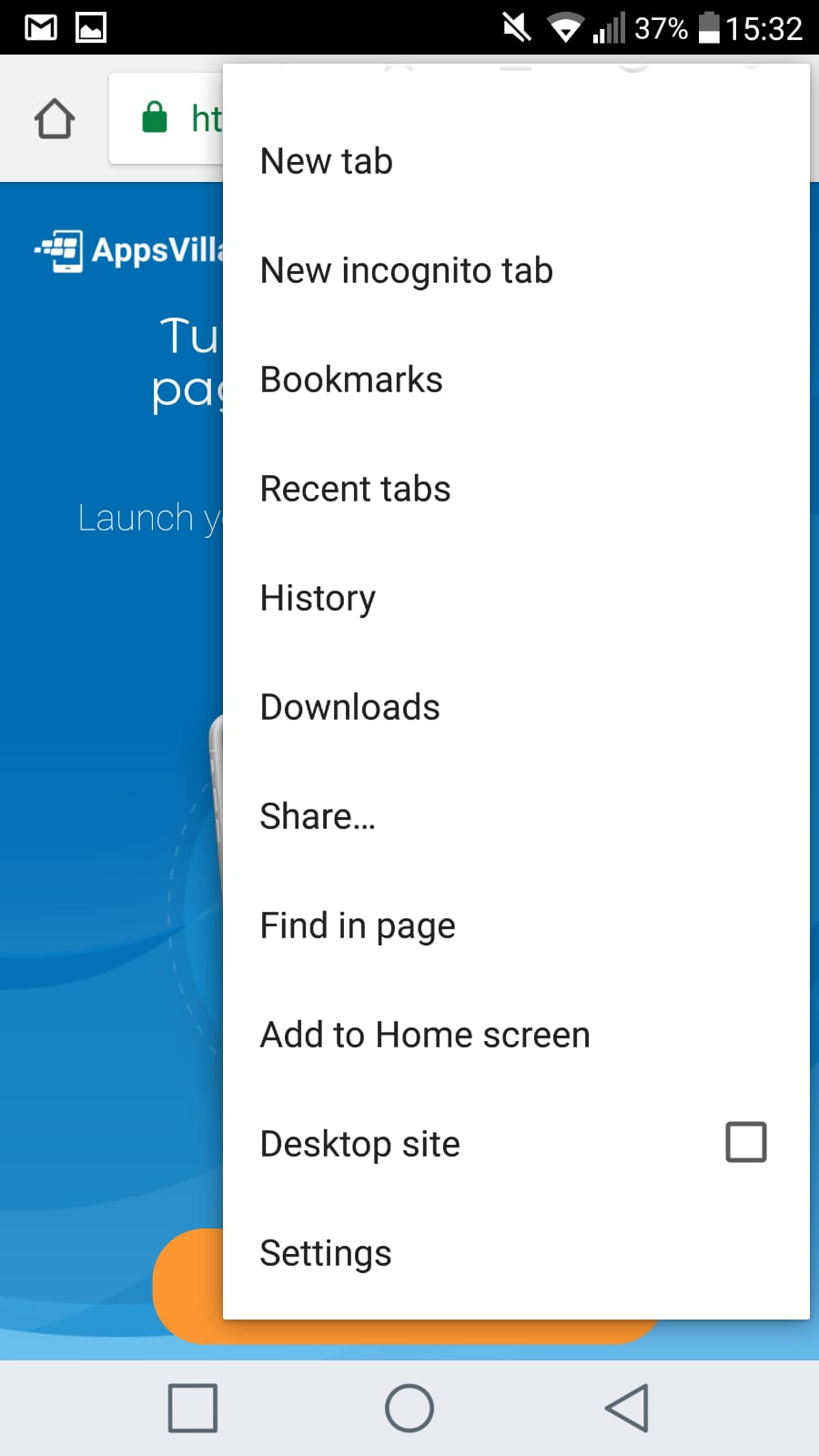Open Bookmarks from the menu
This screenshot has width=819, height=1456.
tap(351, 379)
